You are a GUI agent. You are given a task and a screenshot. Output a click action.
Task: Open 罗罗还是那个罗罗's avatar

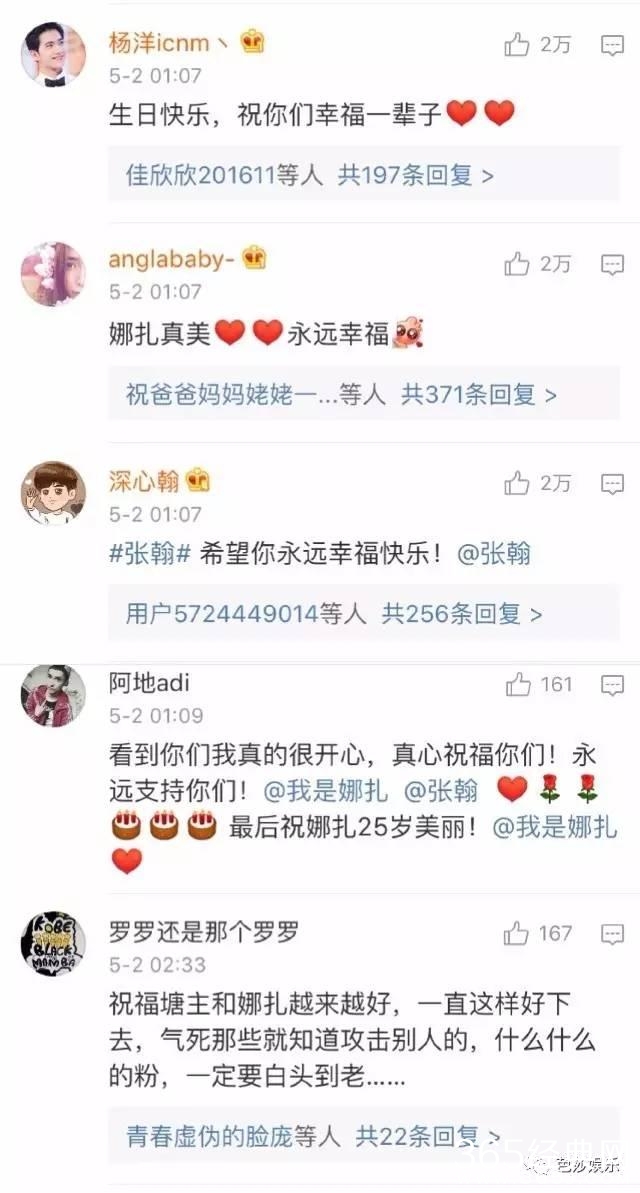tap(53, 943)
